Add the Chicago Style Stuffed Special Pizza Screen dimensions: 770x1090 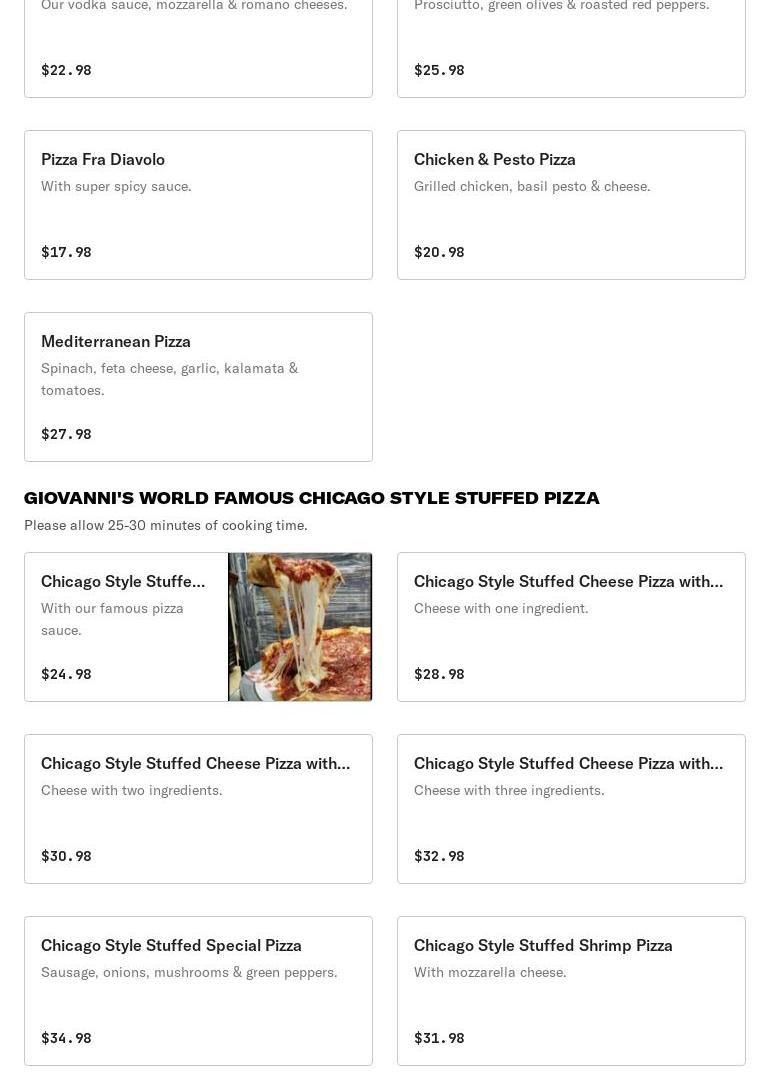pos(198,991)
